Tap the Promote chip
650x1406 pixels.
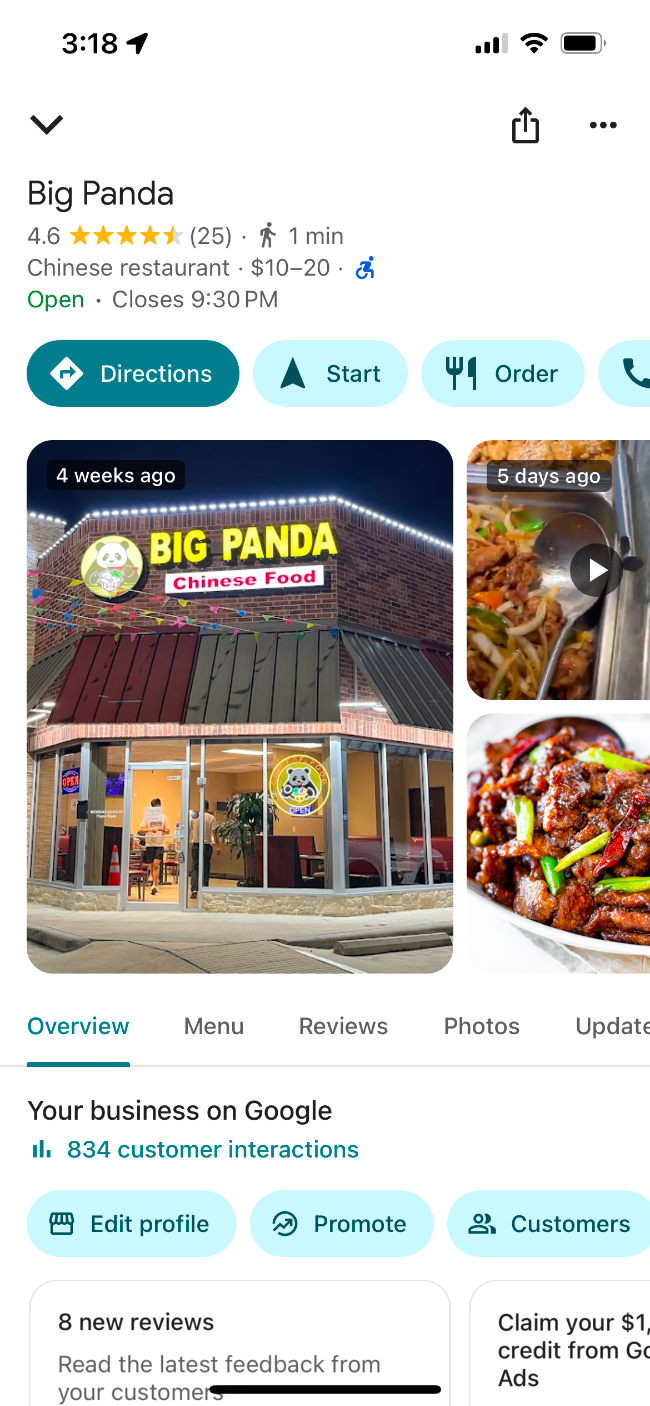[342, 1224]
